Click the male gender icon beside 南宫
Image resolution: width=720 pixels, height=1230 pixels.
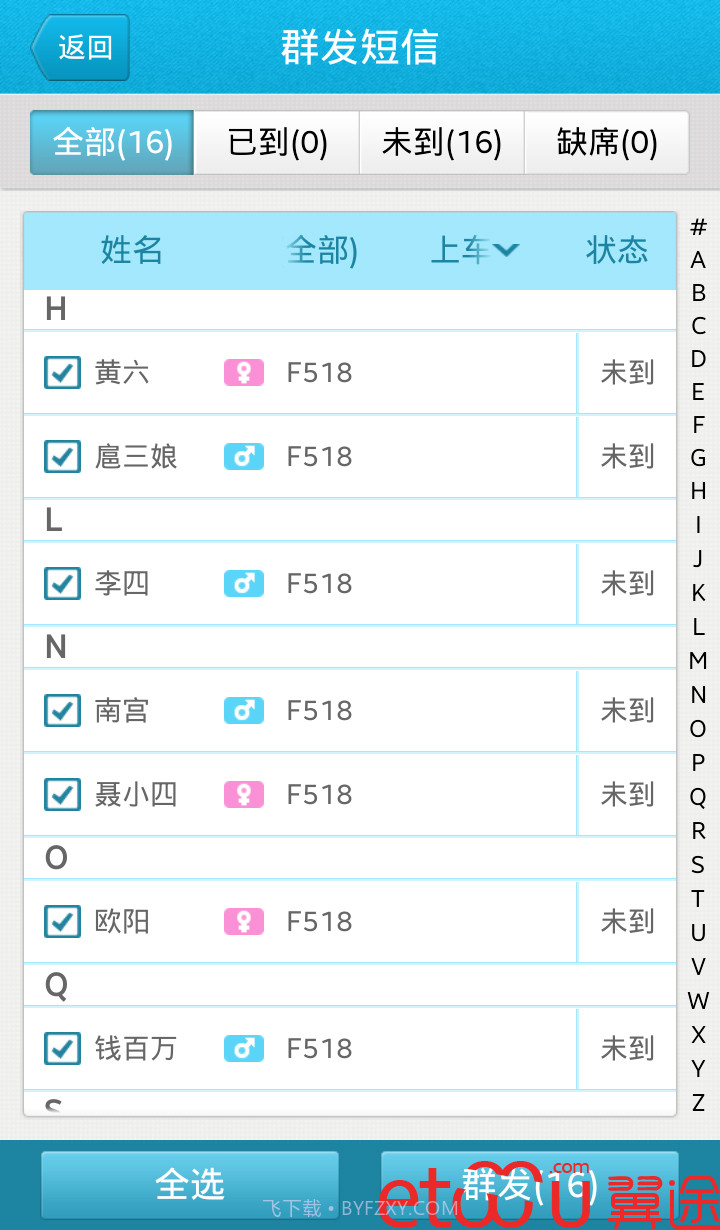pos(243,710)
